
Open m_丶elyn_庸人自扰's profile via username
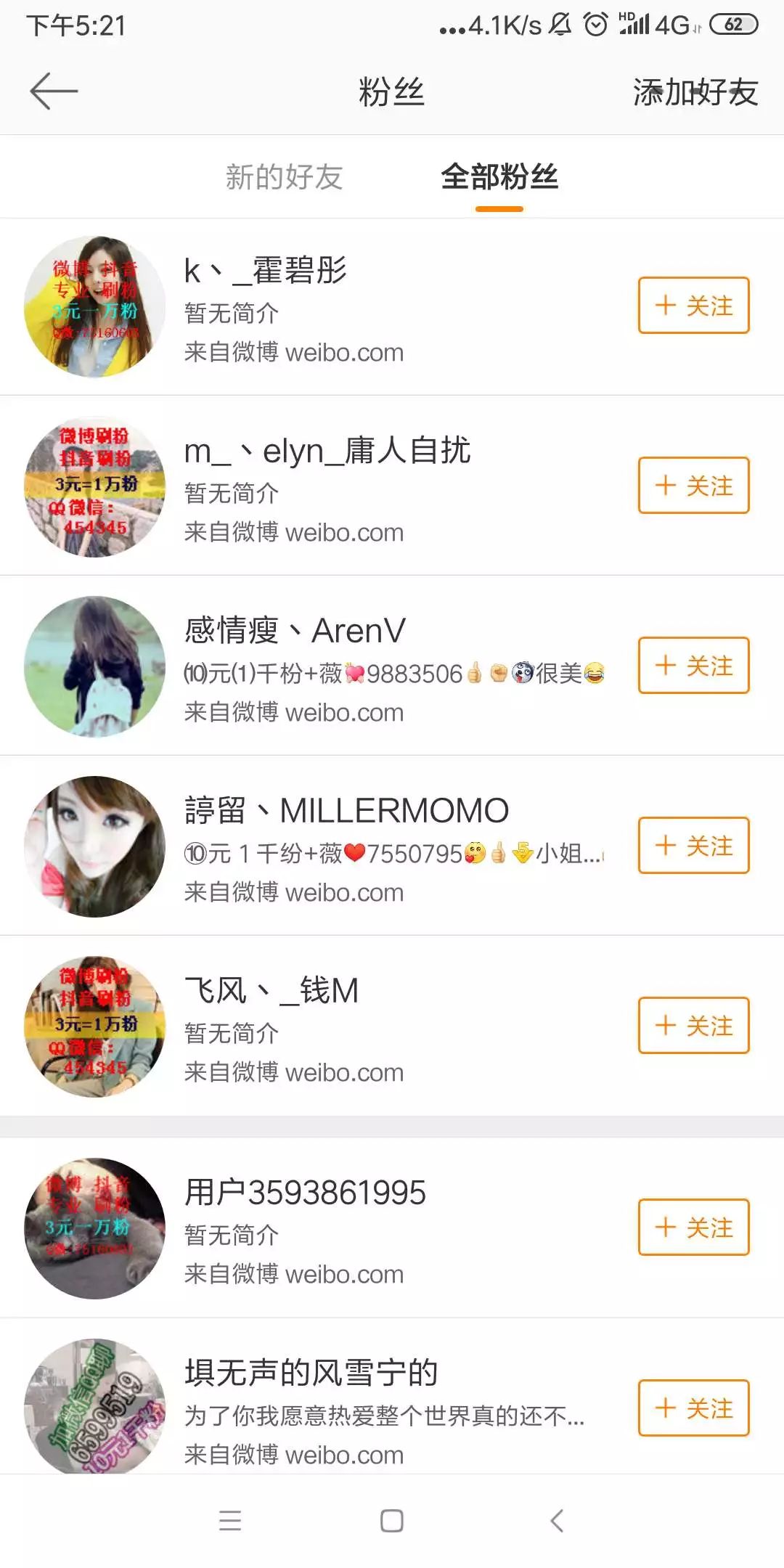(x=327, y=450)
